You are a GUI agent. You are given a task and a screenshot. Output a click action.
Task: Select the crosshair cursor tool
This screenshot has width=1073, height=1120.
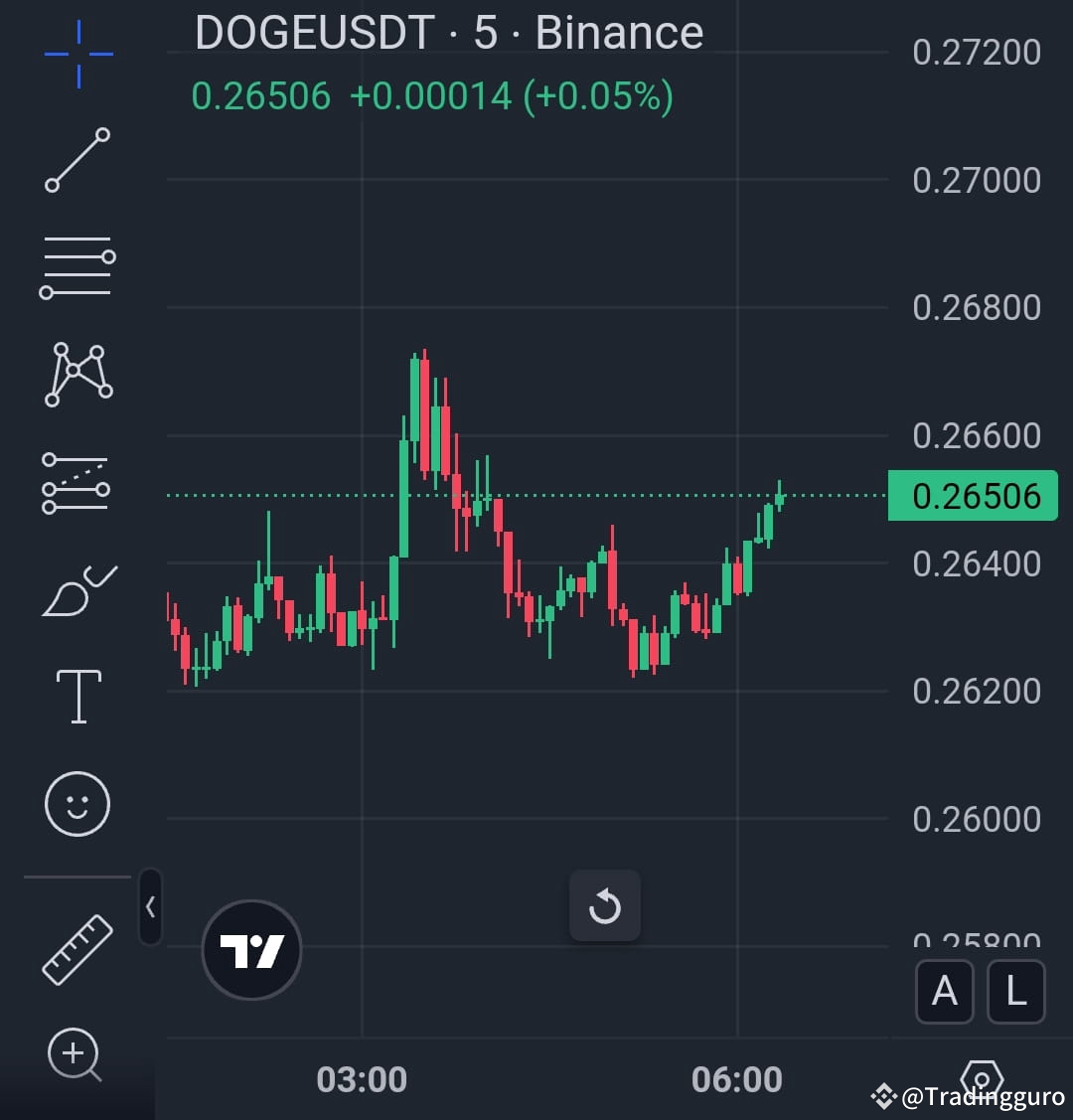pos(77,55)
